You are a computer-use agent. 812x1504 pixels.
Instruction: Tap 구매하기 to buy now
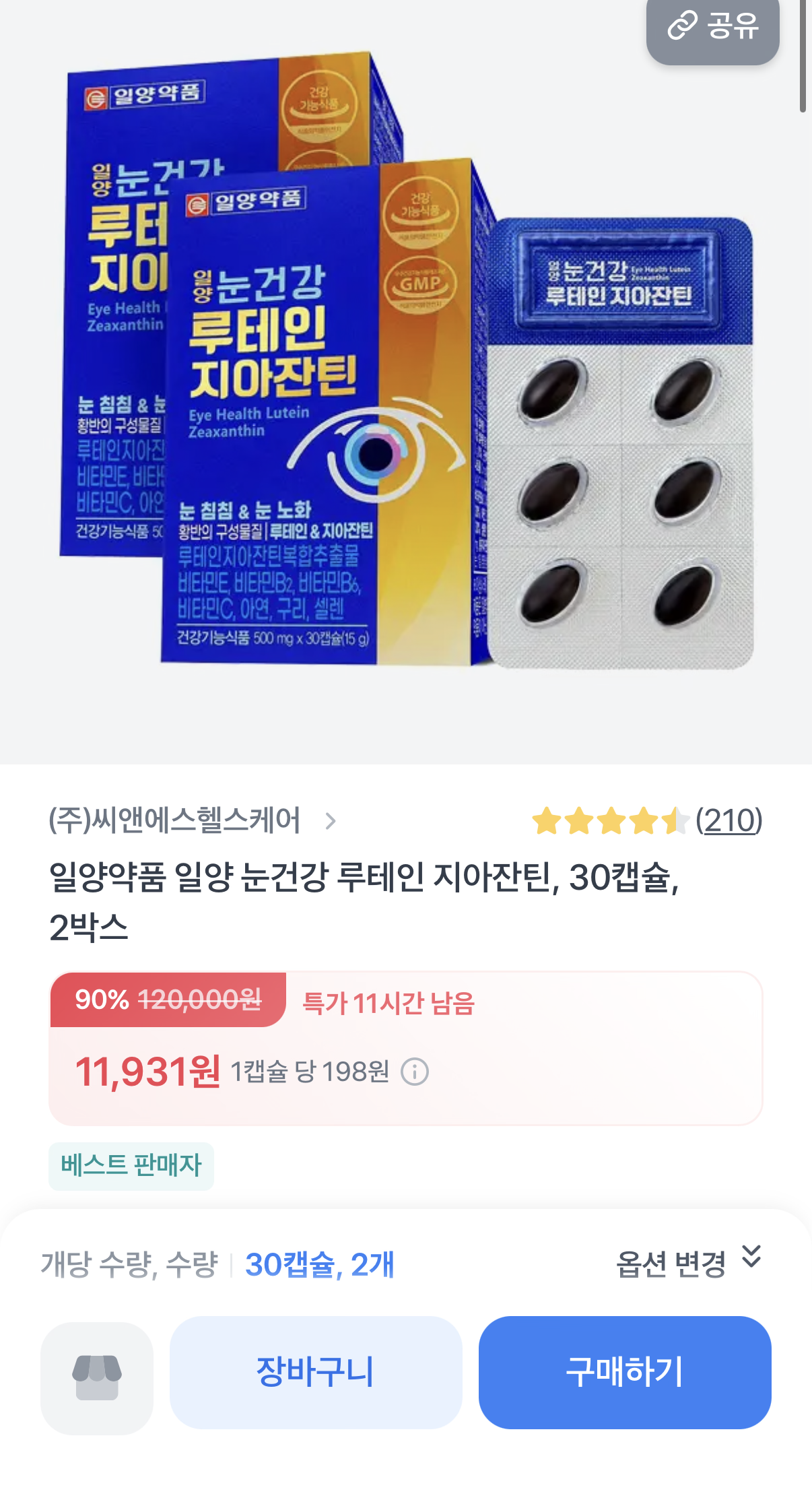coord(624,1373)
